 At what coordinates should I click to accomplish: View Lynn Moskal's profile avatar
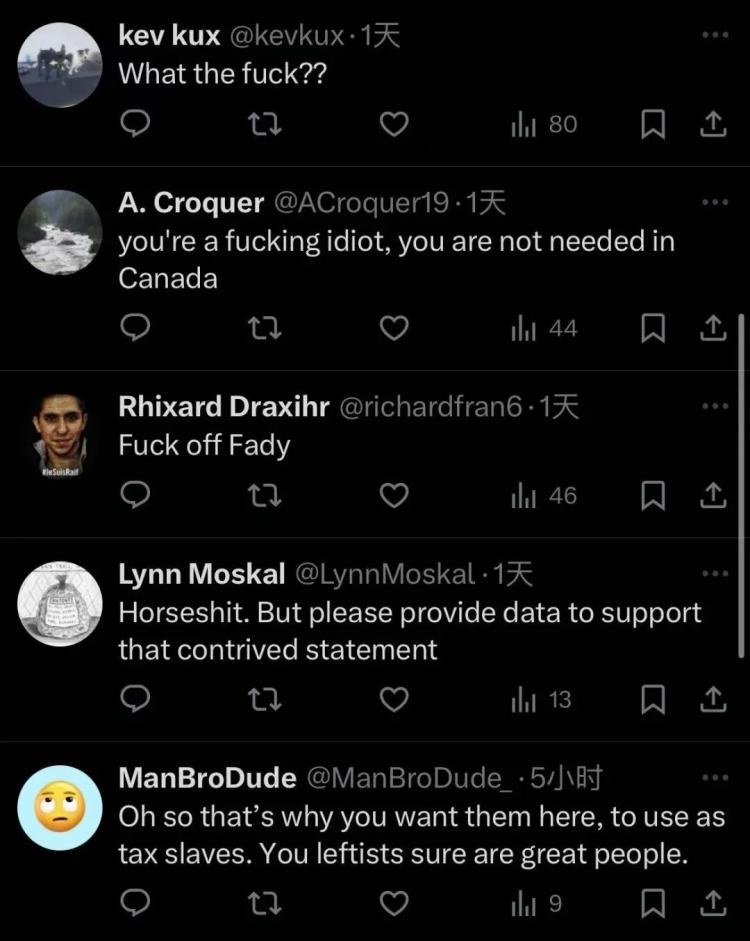(60, 606)
